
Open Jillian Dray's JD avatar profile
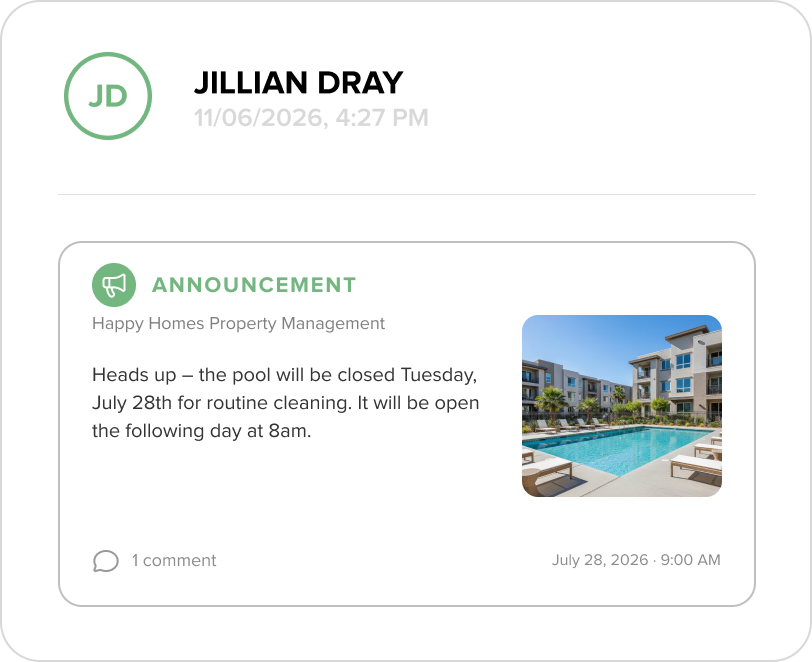tap(108, 96)
